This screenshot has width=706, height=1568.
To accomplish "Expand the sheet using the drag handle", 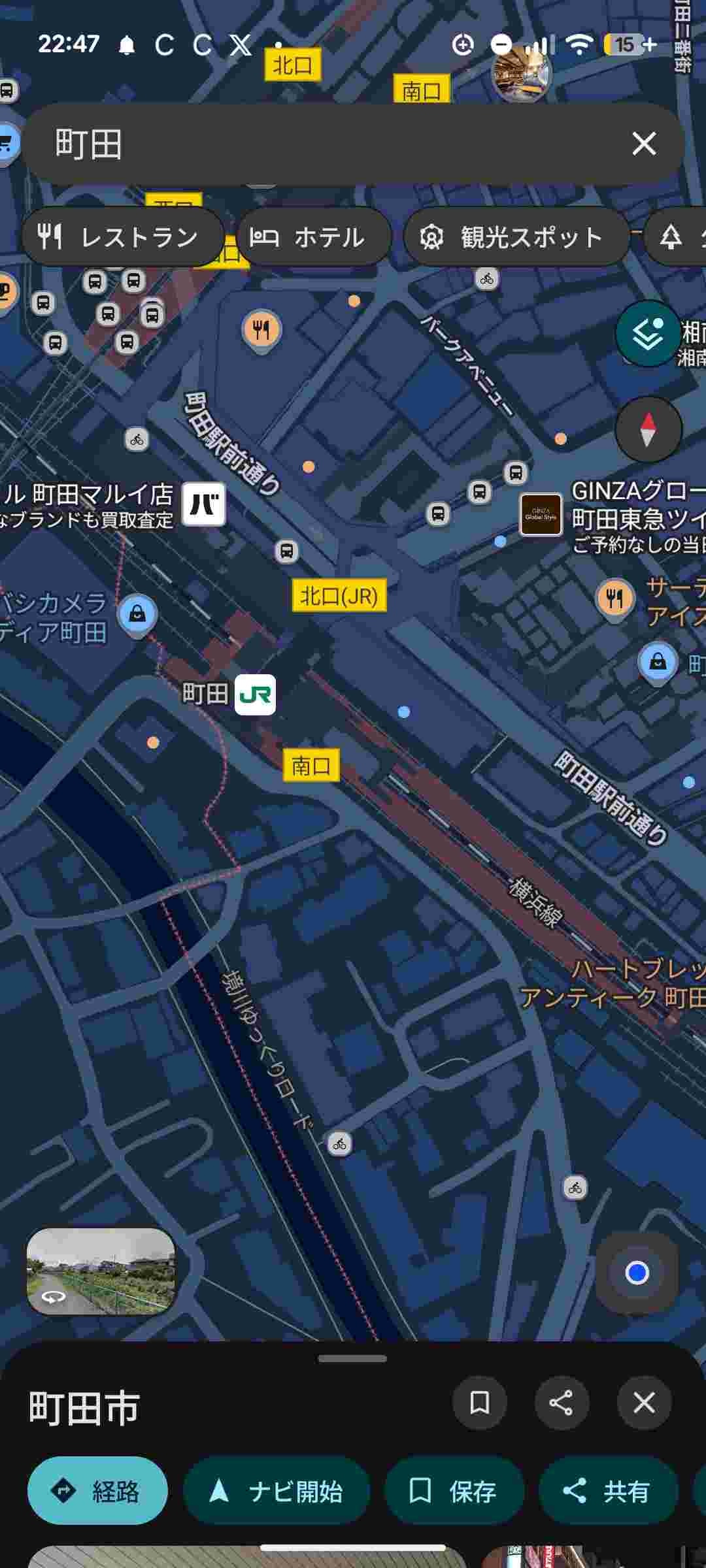I will click(352, 1359).
